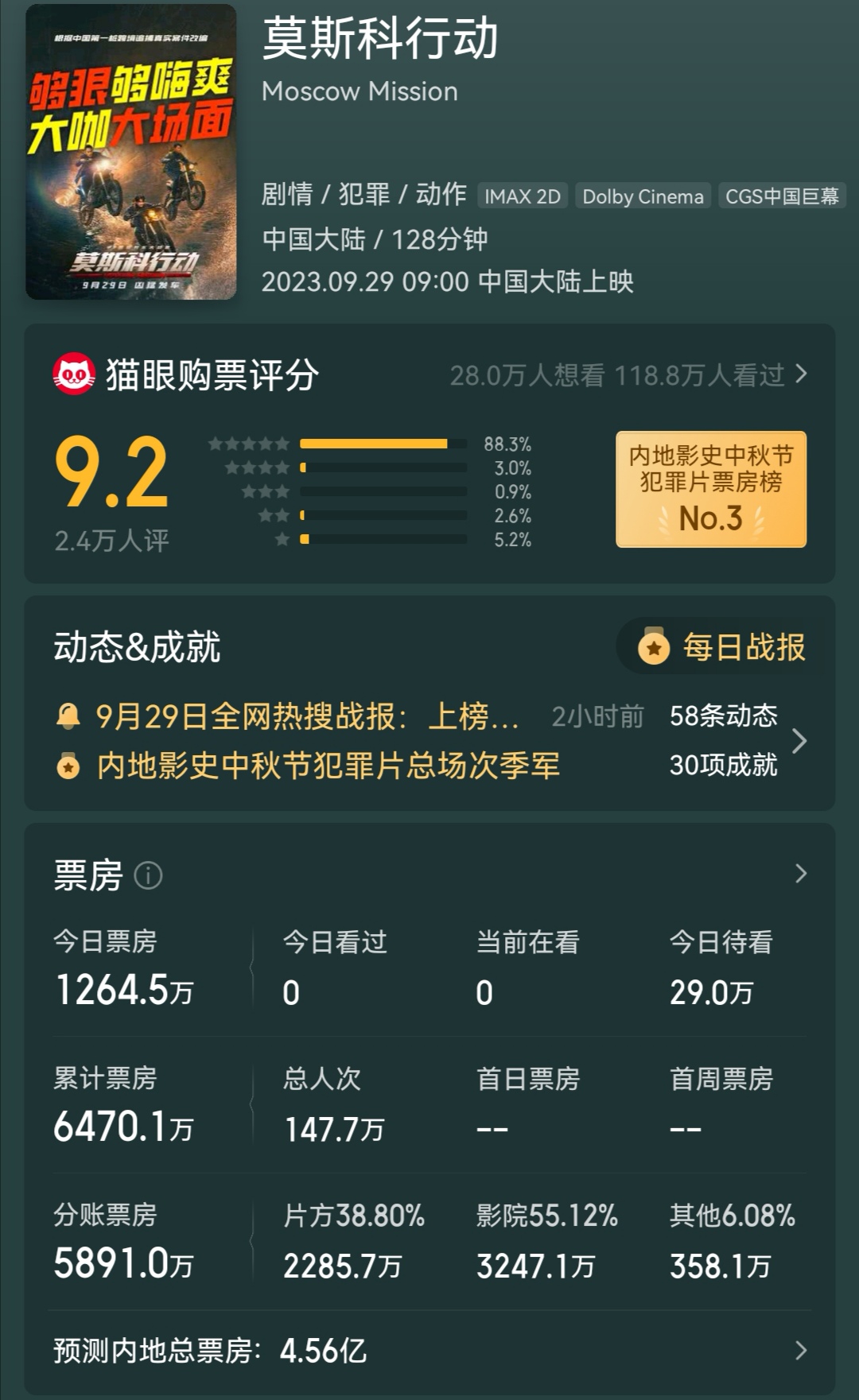
Task: Select the five-star rating row icon
Action: point(249,443)
